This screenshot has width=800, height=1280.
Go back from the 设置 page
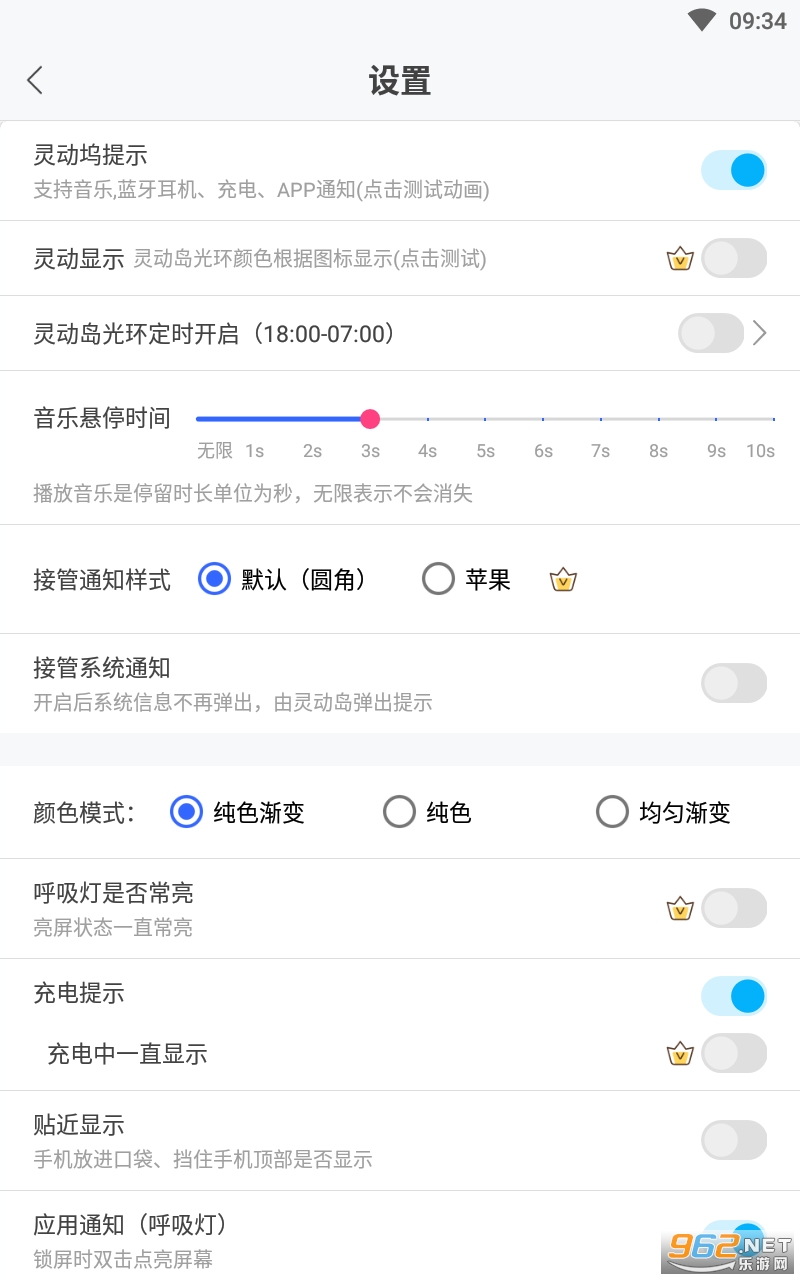36,80
